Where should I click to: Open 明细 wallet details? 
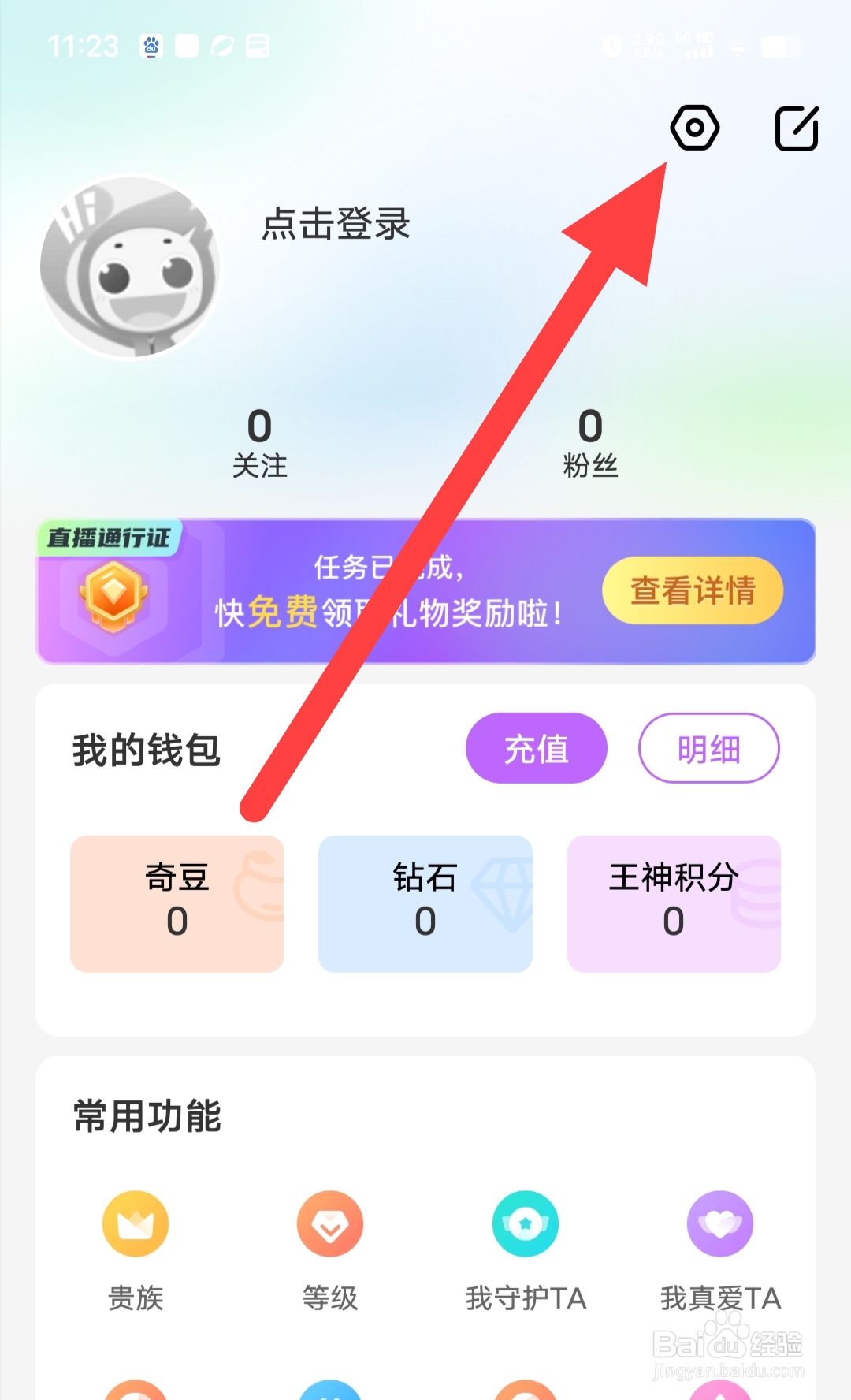click(x=708, y=750)
